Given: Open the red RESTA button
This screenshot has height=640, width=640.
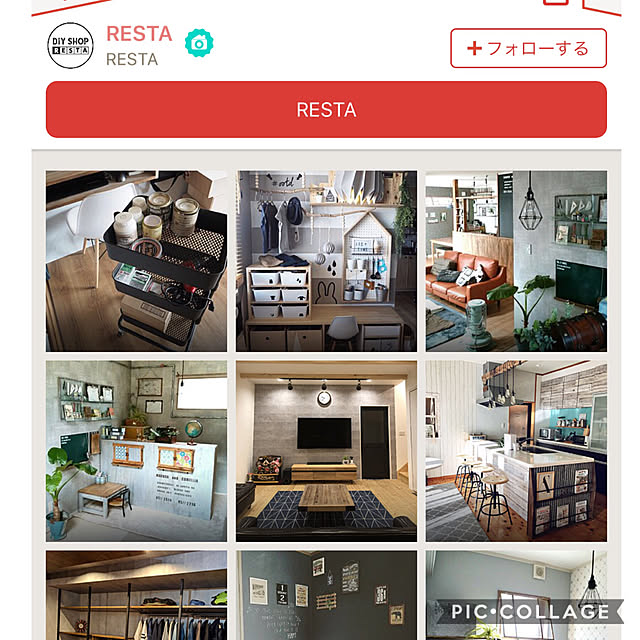Looking at the screenshot, I should (x=326, y=110).
